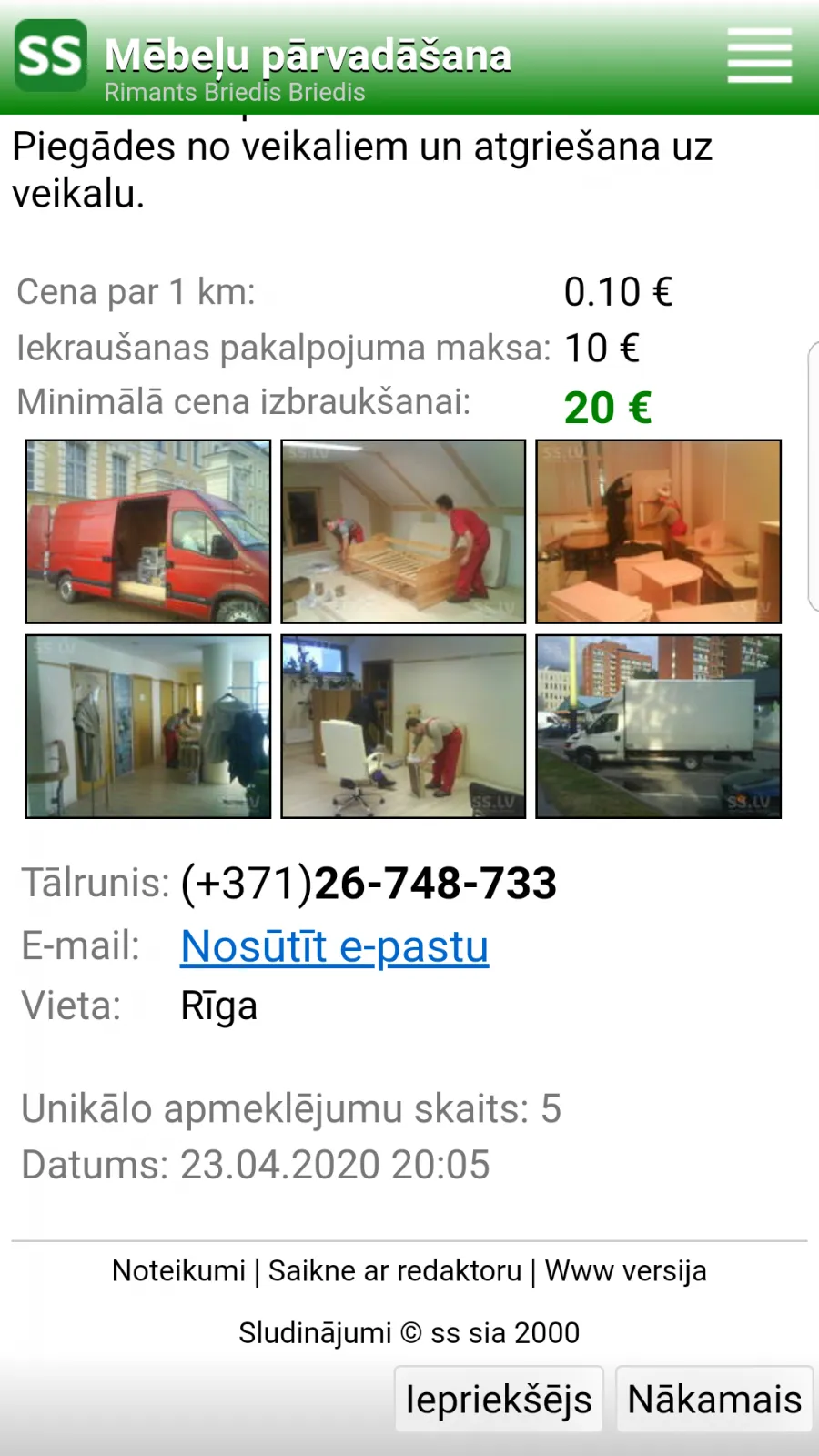This screenshot has width=819, height=1456.
Task: Switch to Www versija
Action: coord(626,1270)
